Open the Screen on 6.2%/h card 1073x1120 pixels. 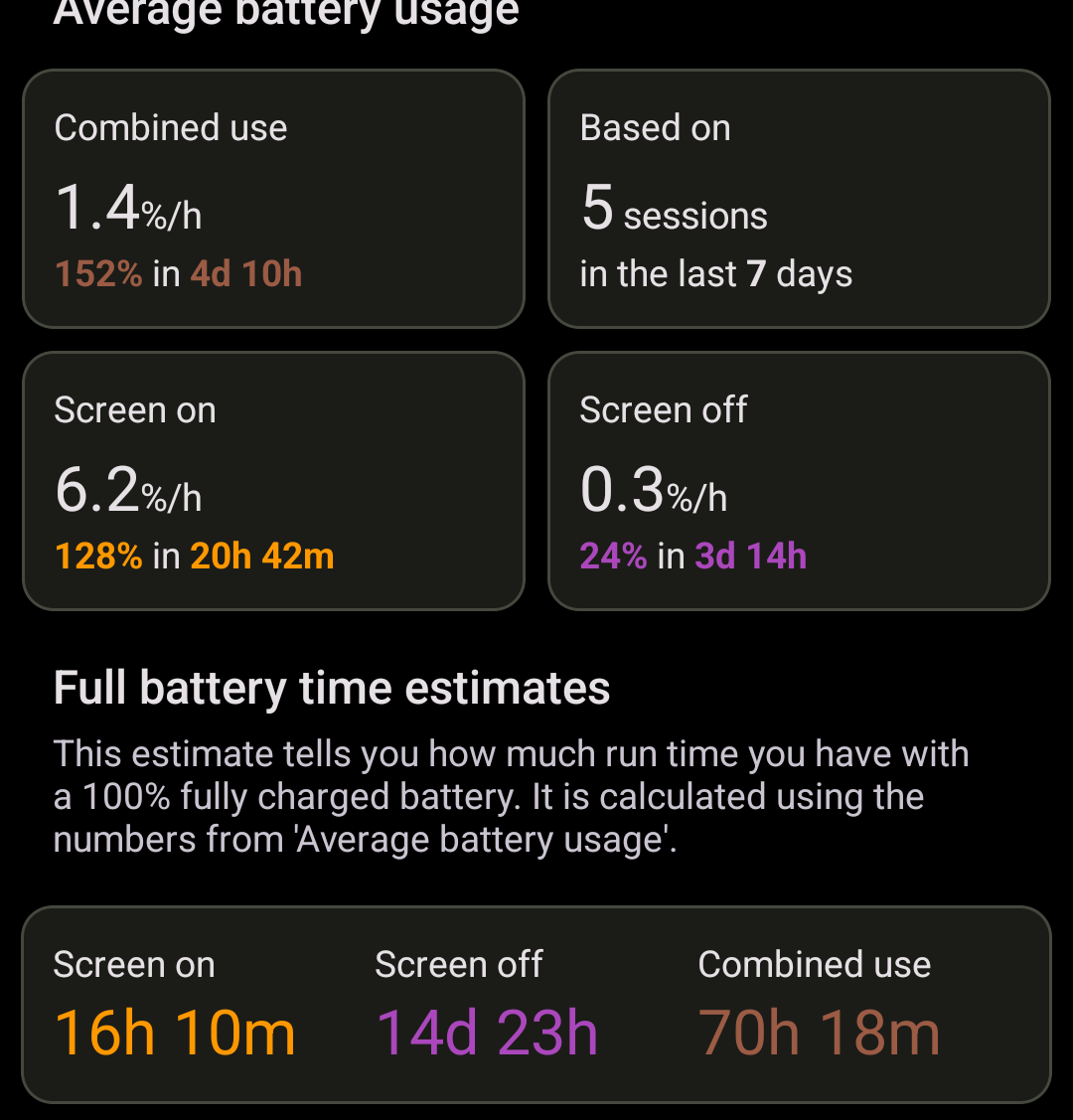(273, 481)
